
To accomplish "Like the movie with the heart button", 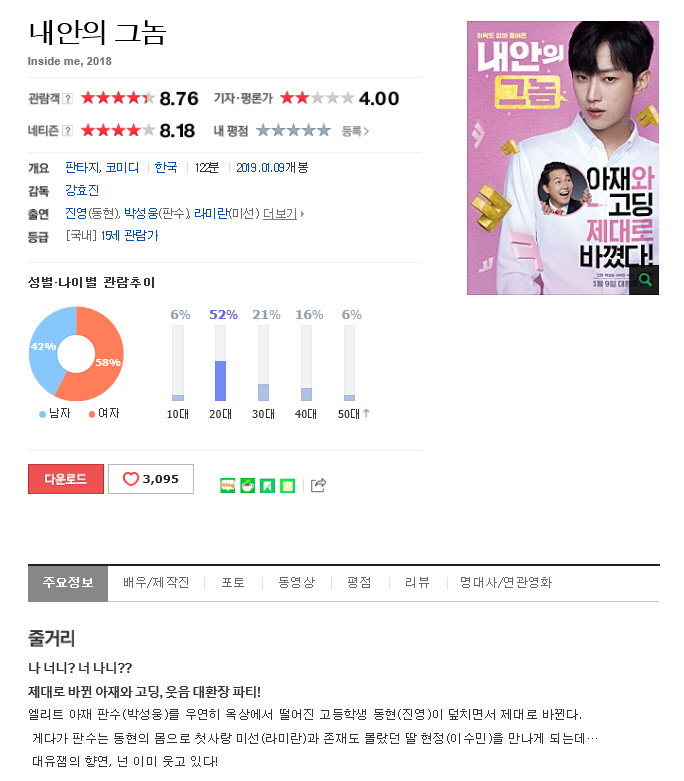I will [150, 479].
